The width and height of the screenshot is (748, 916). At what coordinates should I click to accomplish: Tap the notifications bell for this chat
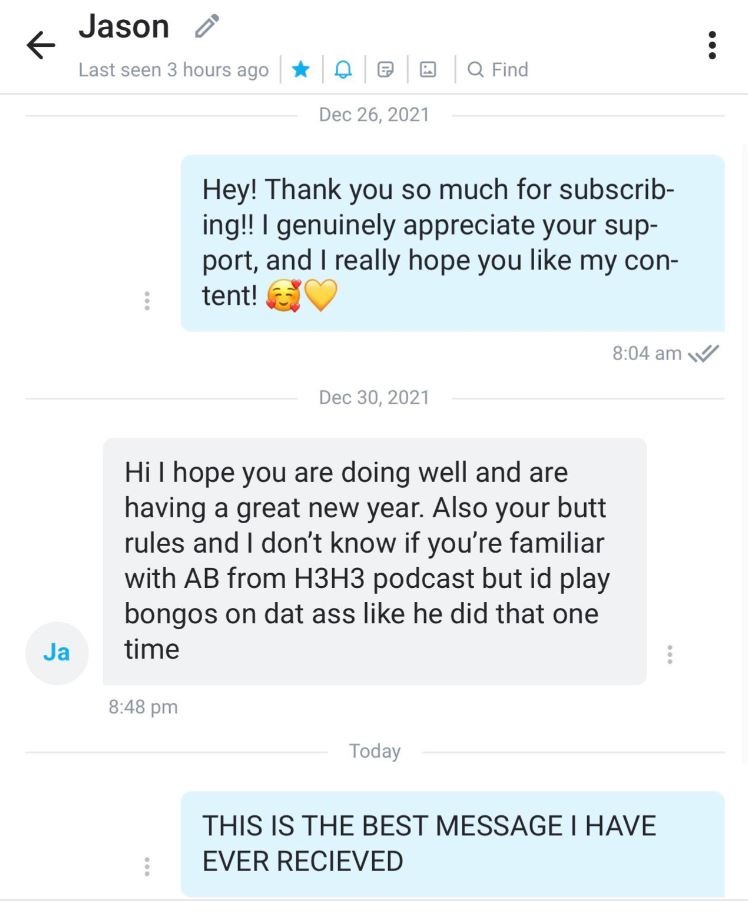[343, 69]
